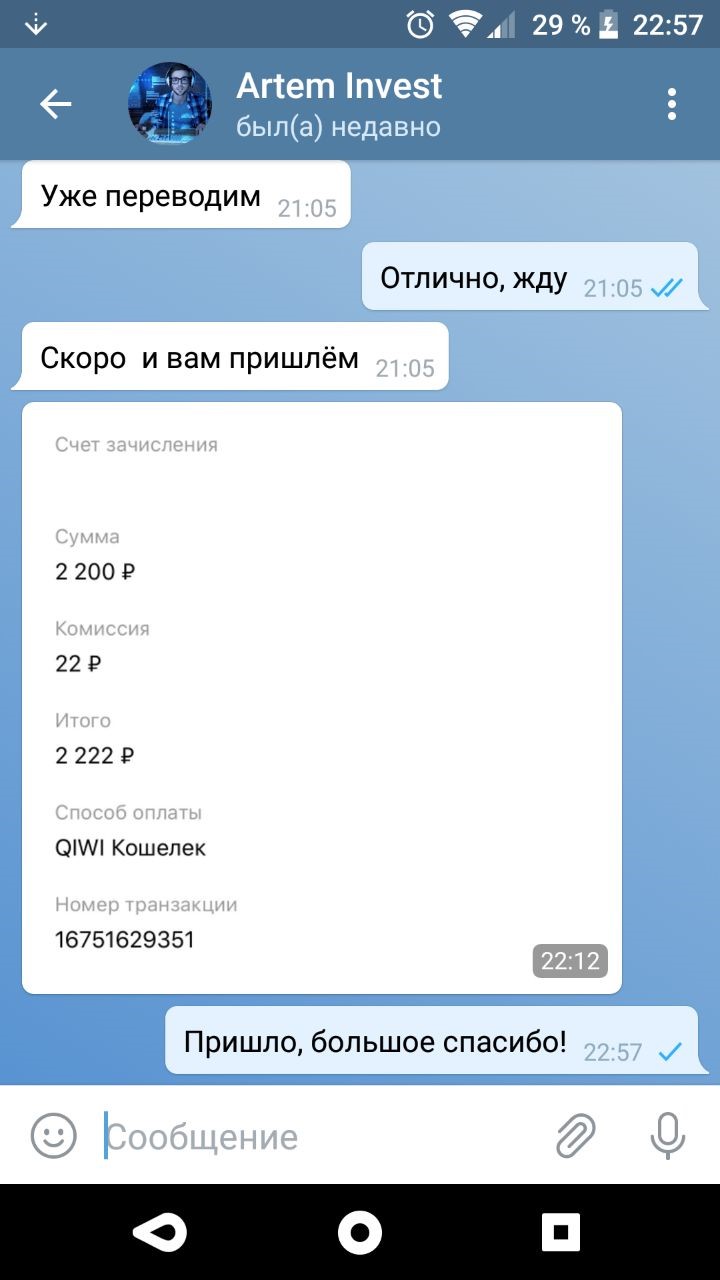Viewport: 720px width, 1280px height.
Task: Go back to the chat list
Action: tap(55, 104)
